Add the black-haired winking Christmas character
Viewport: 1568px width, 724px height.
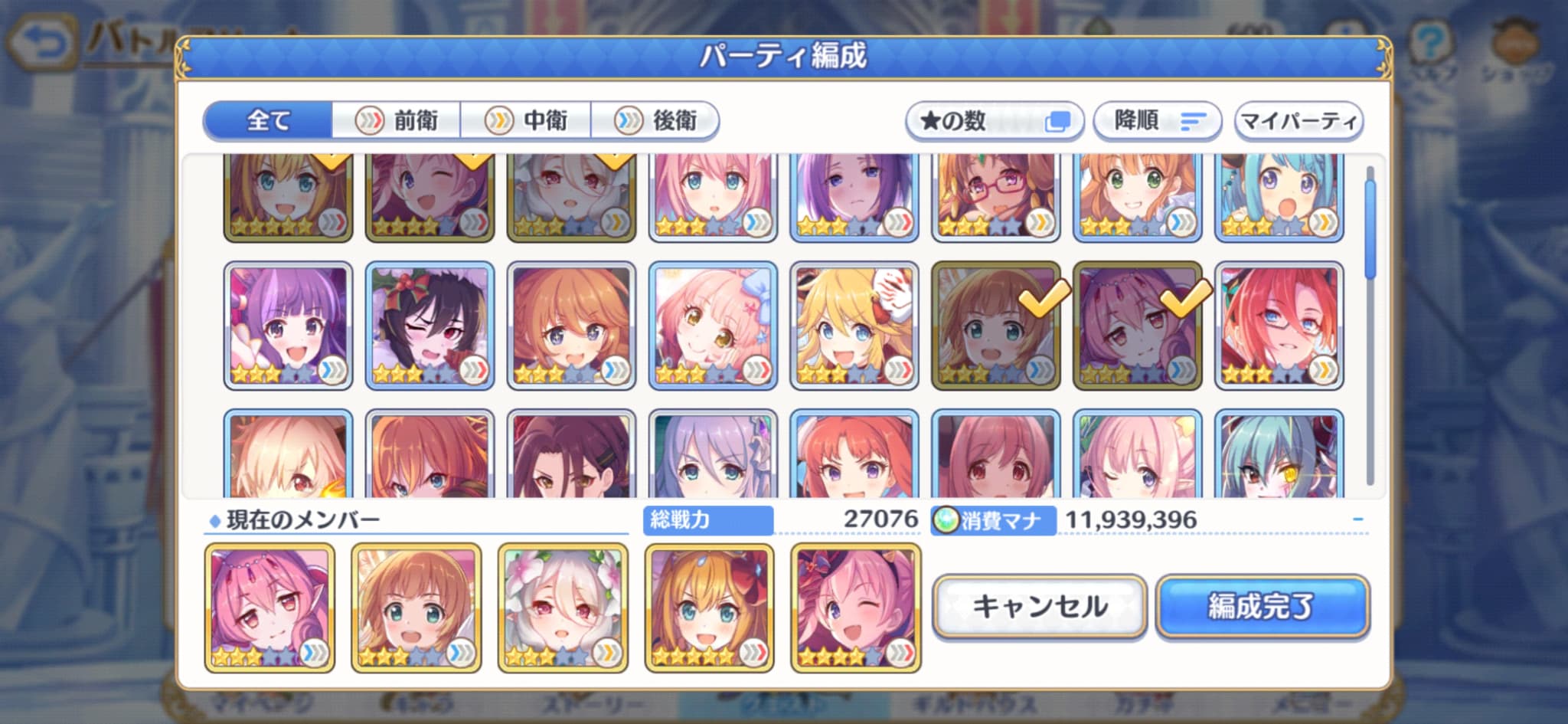click(430, 326)
